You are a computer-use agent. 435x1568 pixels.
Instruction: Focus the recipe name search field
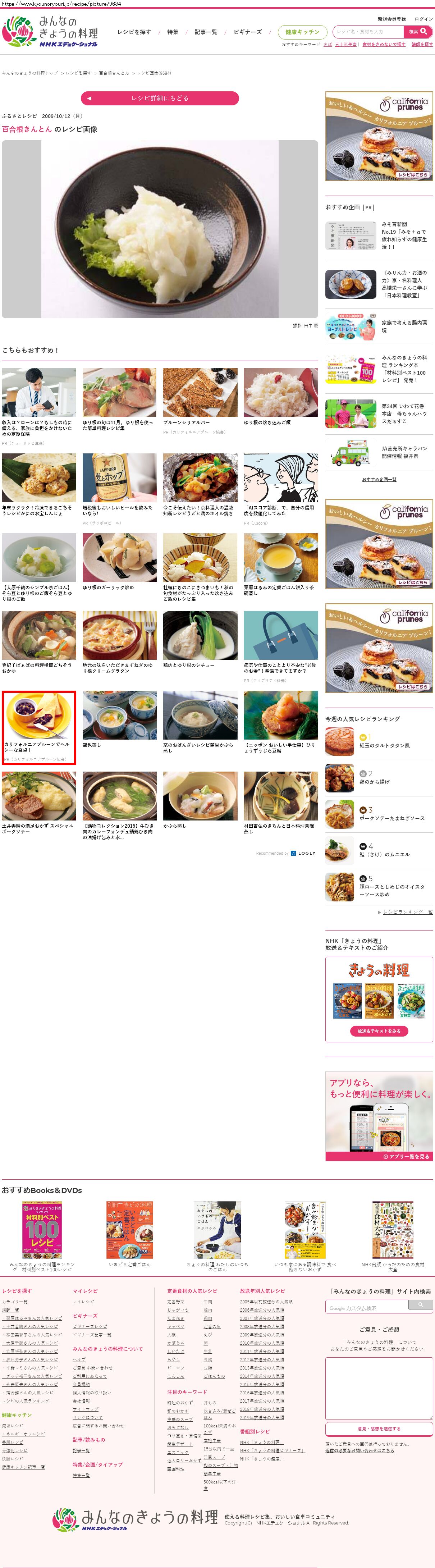(x=368, y=32)
